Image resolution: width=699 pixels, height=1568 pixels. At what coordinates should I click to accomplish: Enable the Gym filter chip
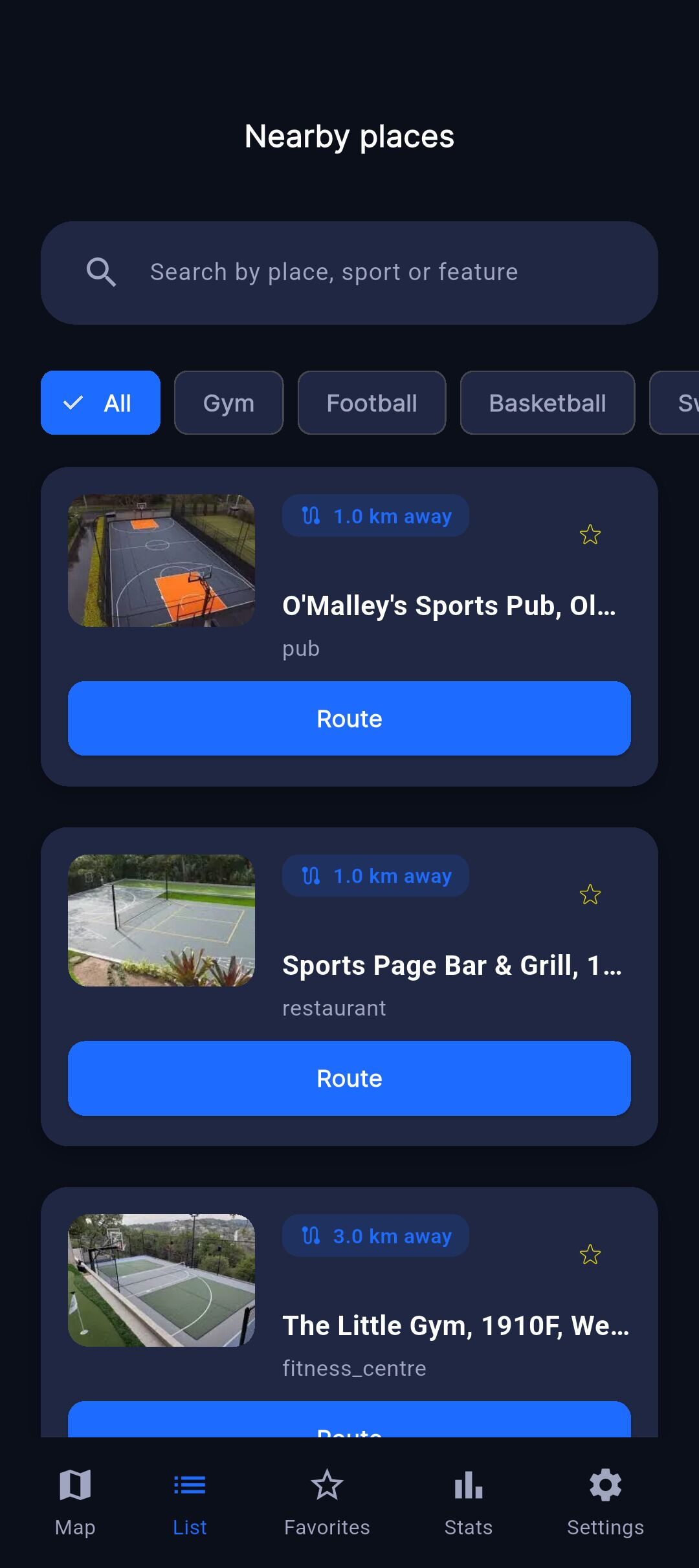click(x=228, y=402)
